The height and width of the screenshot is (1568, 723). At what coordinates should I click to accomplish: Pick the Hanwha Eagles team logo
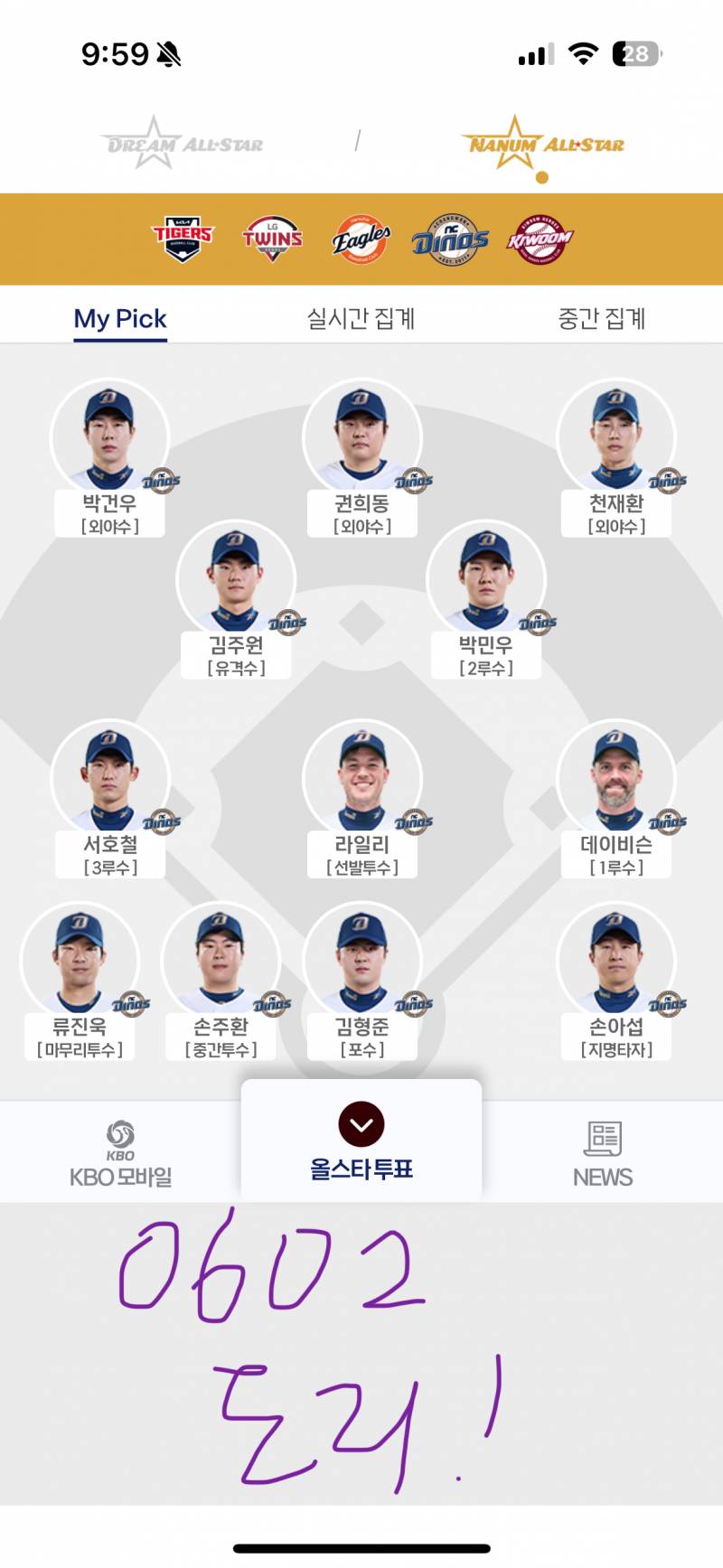tap(361, 239)
